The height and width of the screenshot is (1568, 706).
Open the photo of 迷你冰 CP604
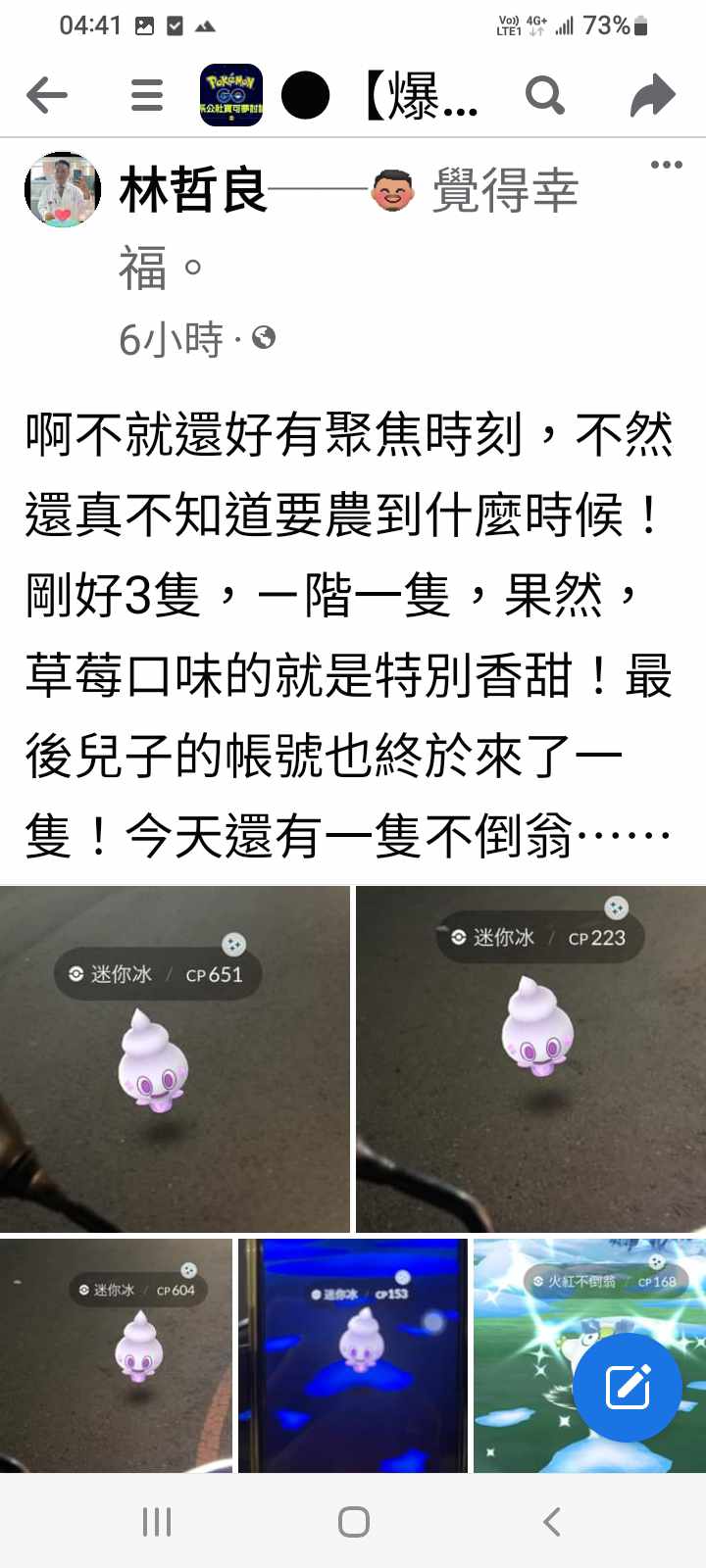[x=116, y=1355]
